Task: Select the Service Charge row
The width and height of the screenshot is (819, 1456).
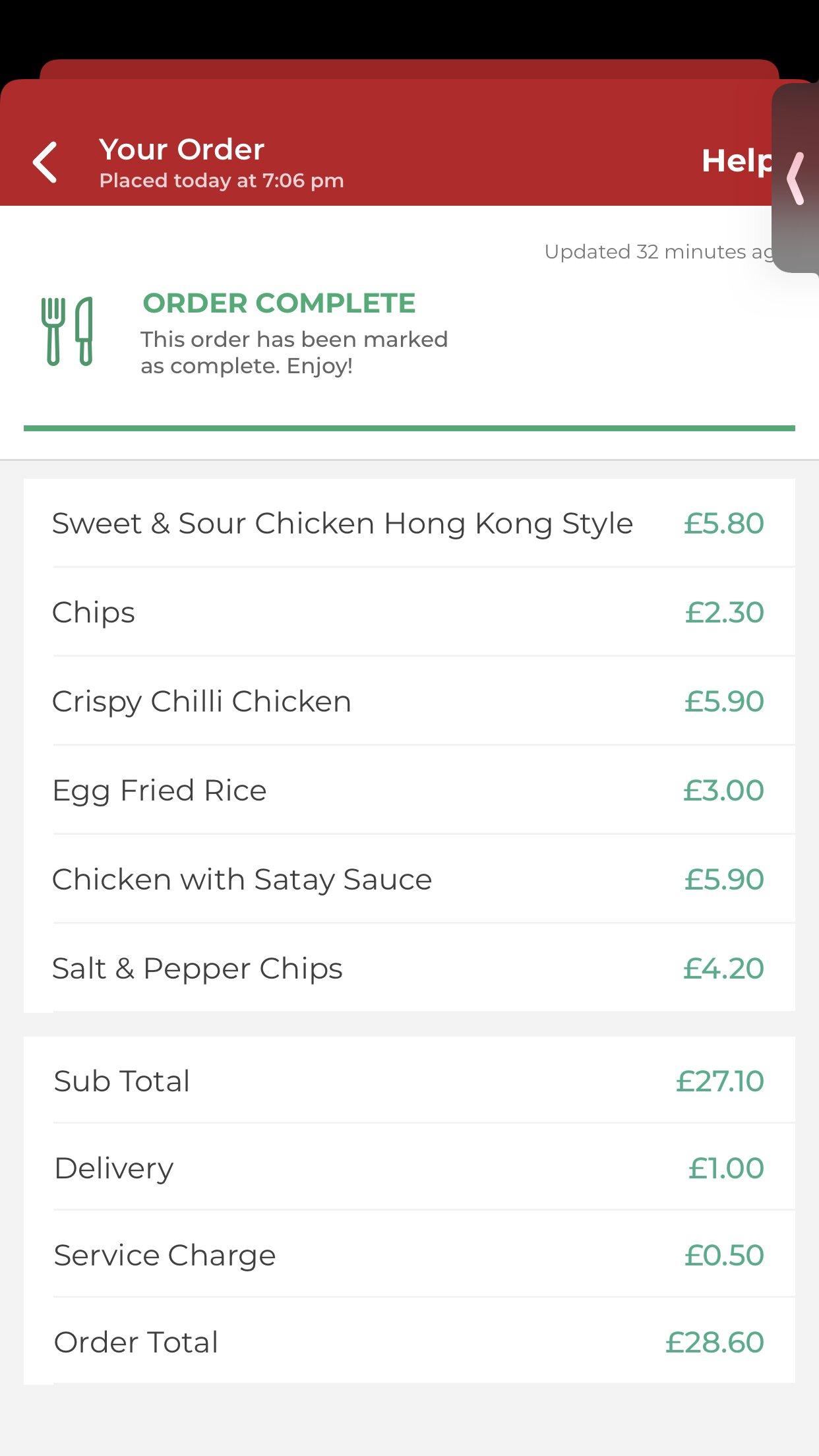Action: pos(164,1255)
